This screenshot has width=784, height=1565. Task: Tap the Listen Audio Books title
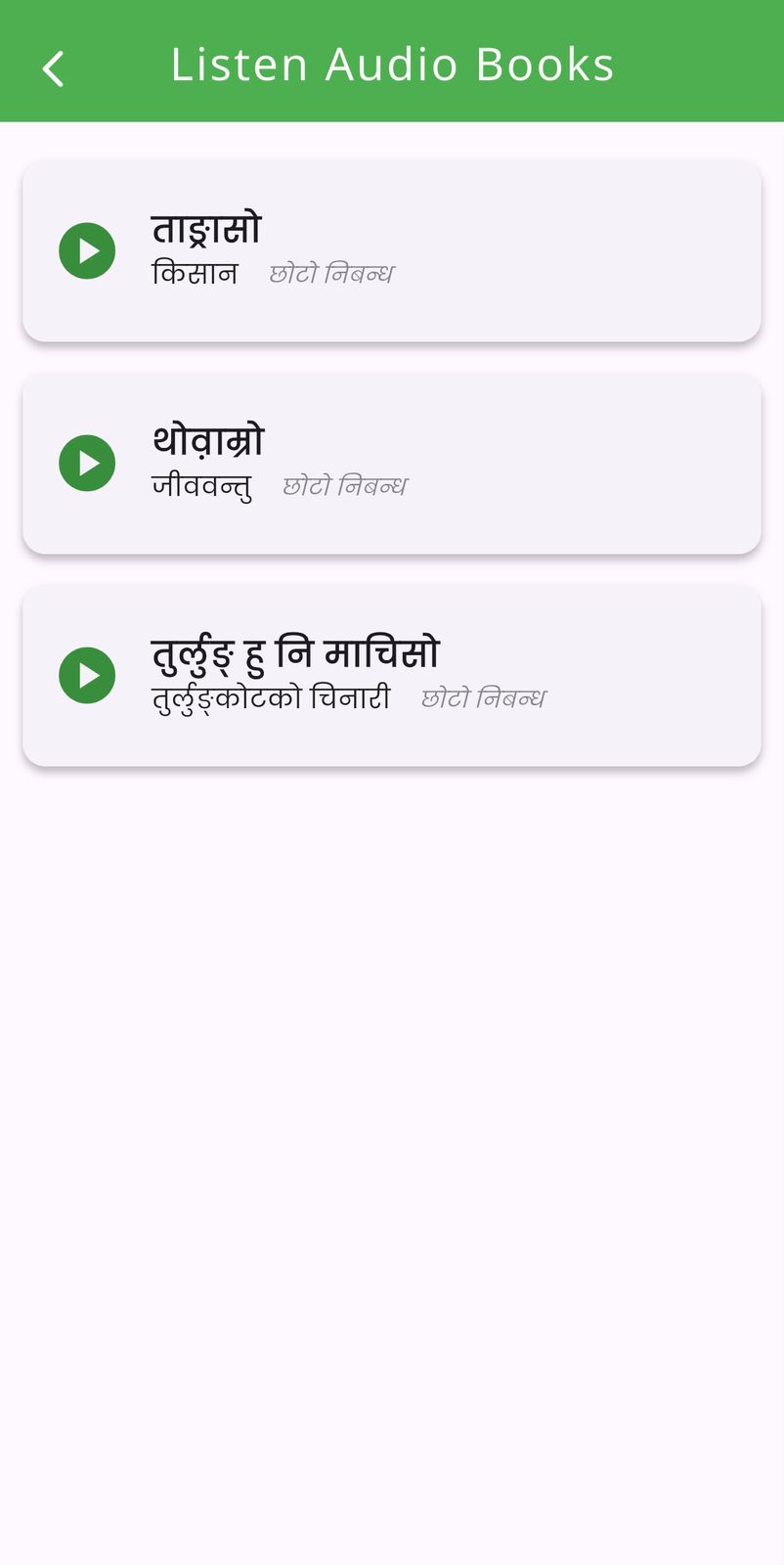[x=392, y=63]
